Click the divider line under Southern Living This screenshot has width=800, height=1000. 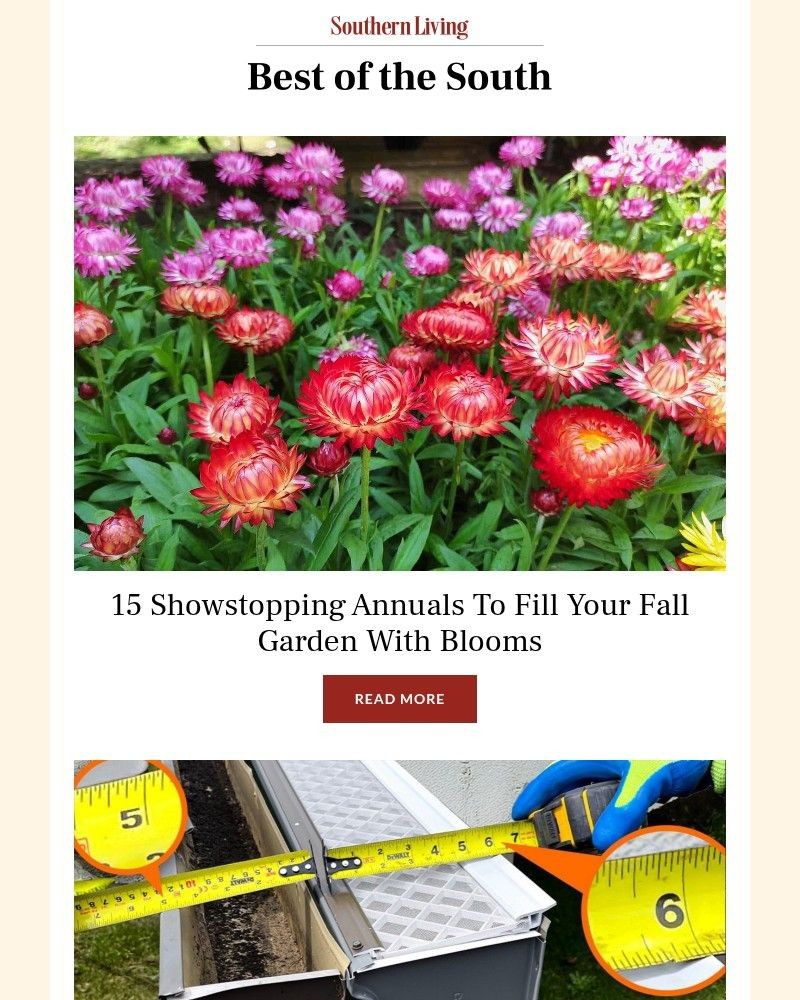point(399,43)
